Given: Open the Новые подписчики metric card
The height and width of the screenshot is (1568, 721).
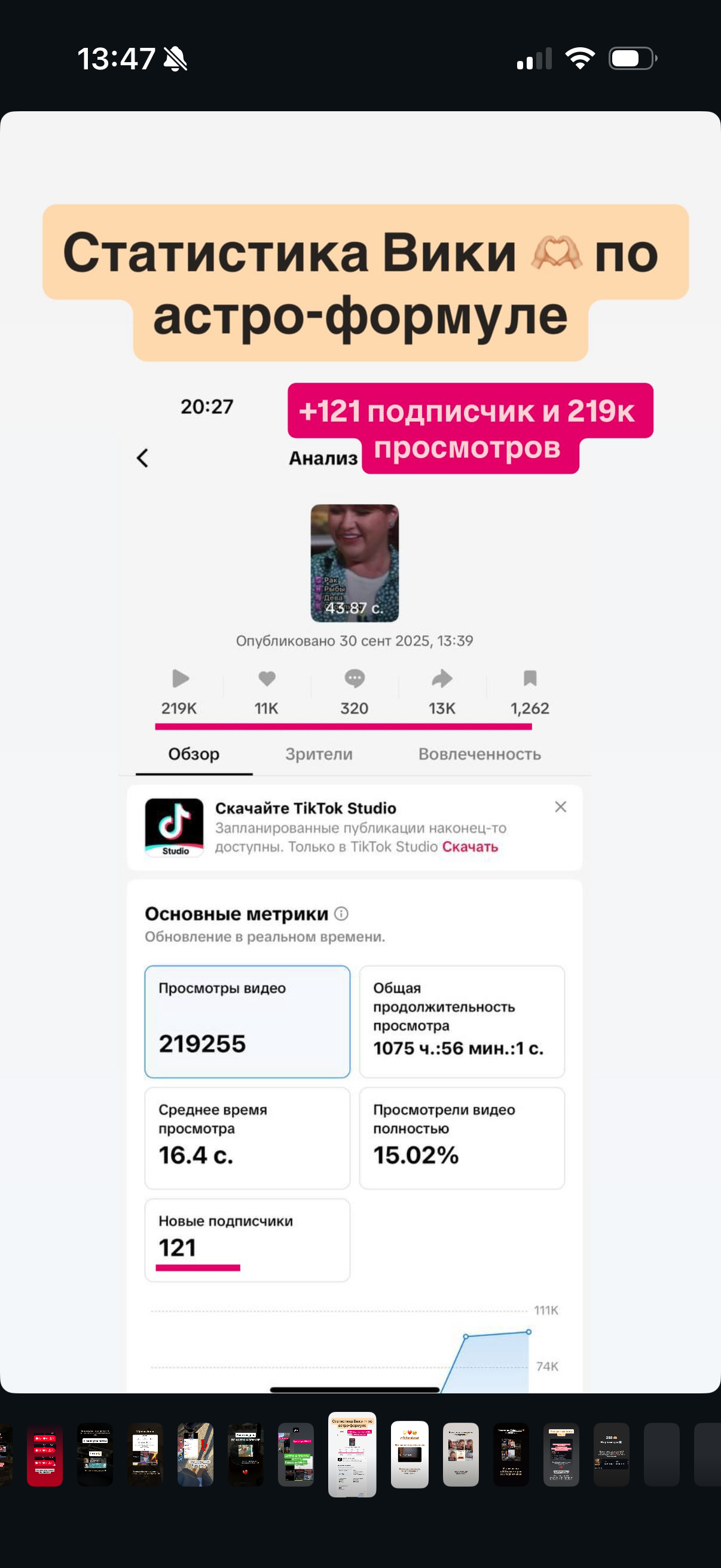Looking at the screenshot, I should point(247,1239).
